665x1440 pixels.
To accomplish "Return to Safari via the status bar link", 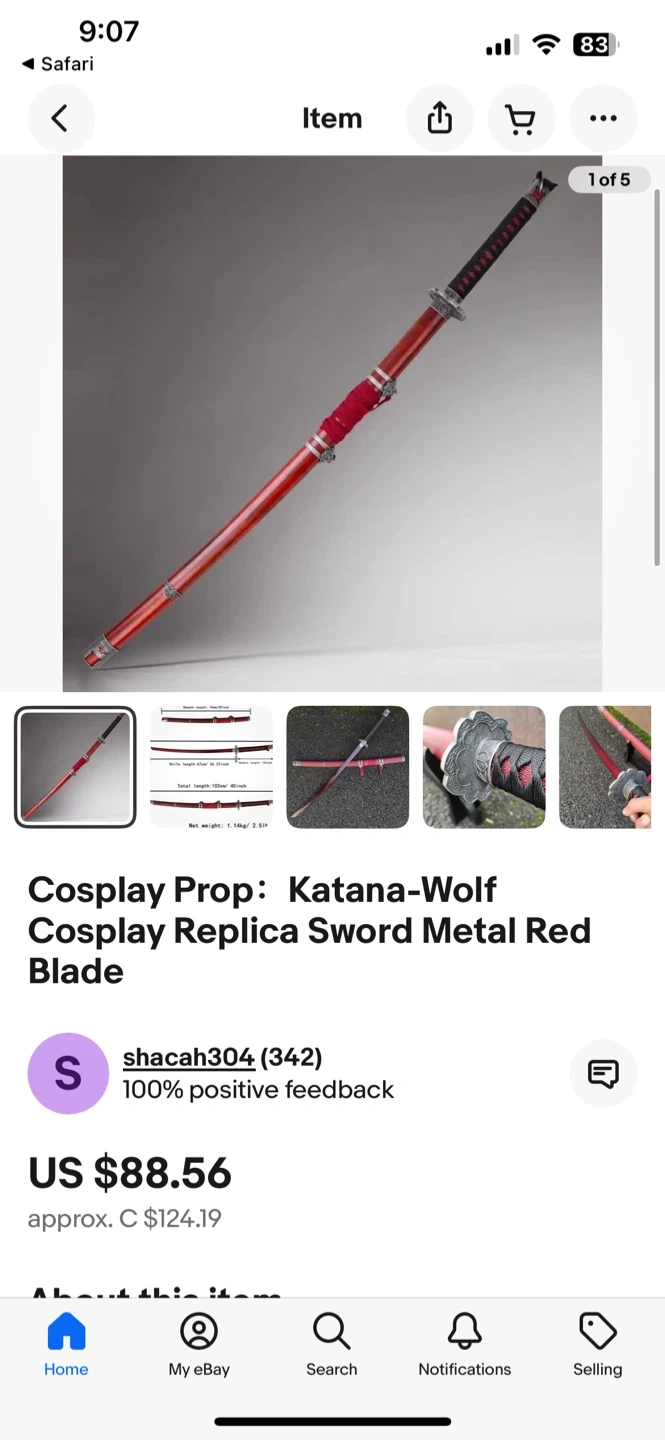I will click(x=58, y=64).
